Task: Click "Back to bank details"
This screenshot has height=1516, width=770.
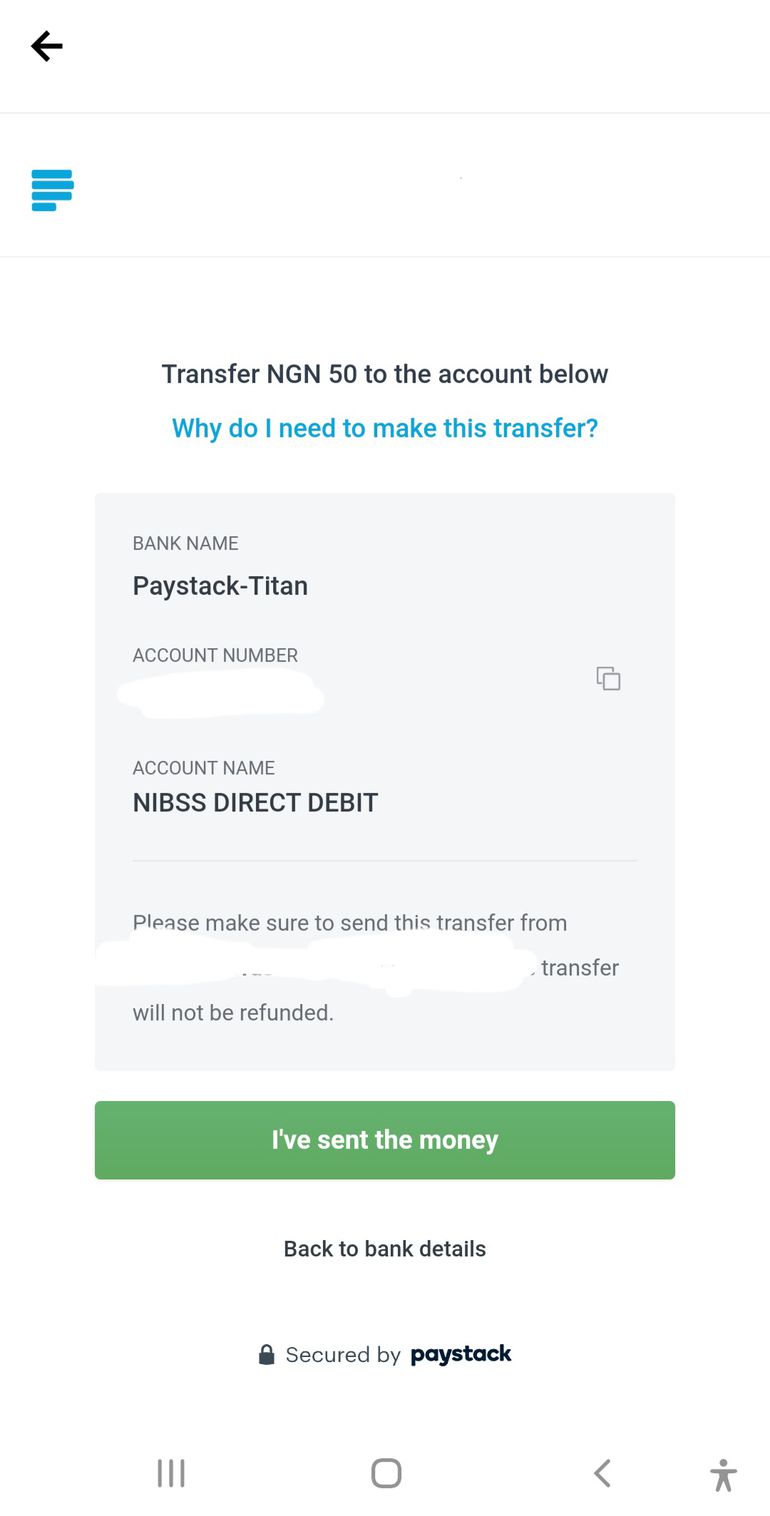Action: [384, 1248]
